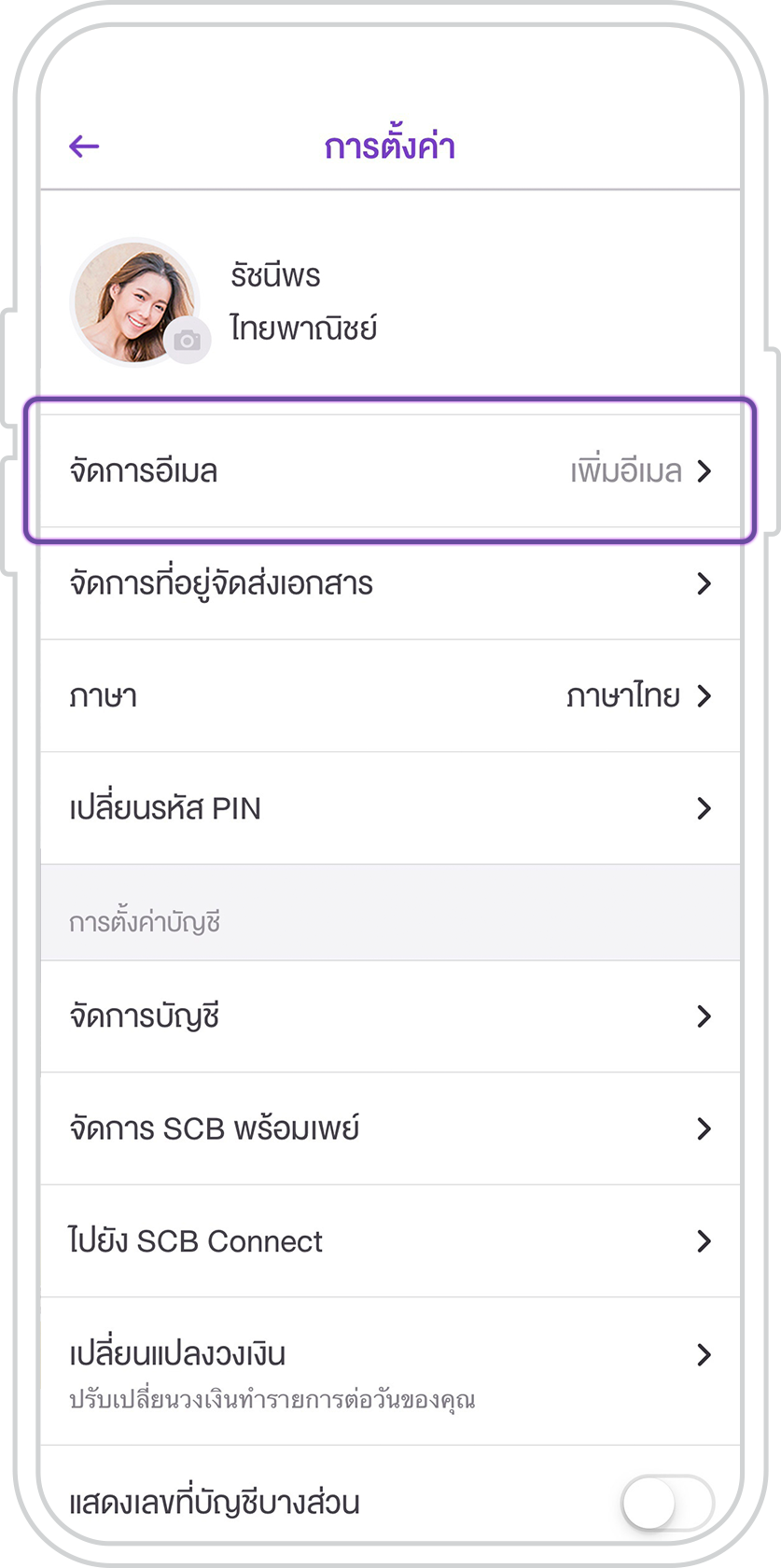Go to ไปยัง SCB Connect
This screenshot has height=1568, width=781.
pyautogui.click(x=390, y=1241)
